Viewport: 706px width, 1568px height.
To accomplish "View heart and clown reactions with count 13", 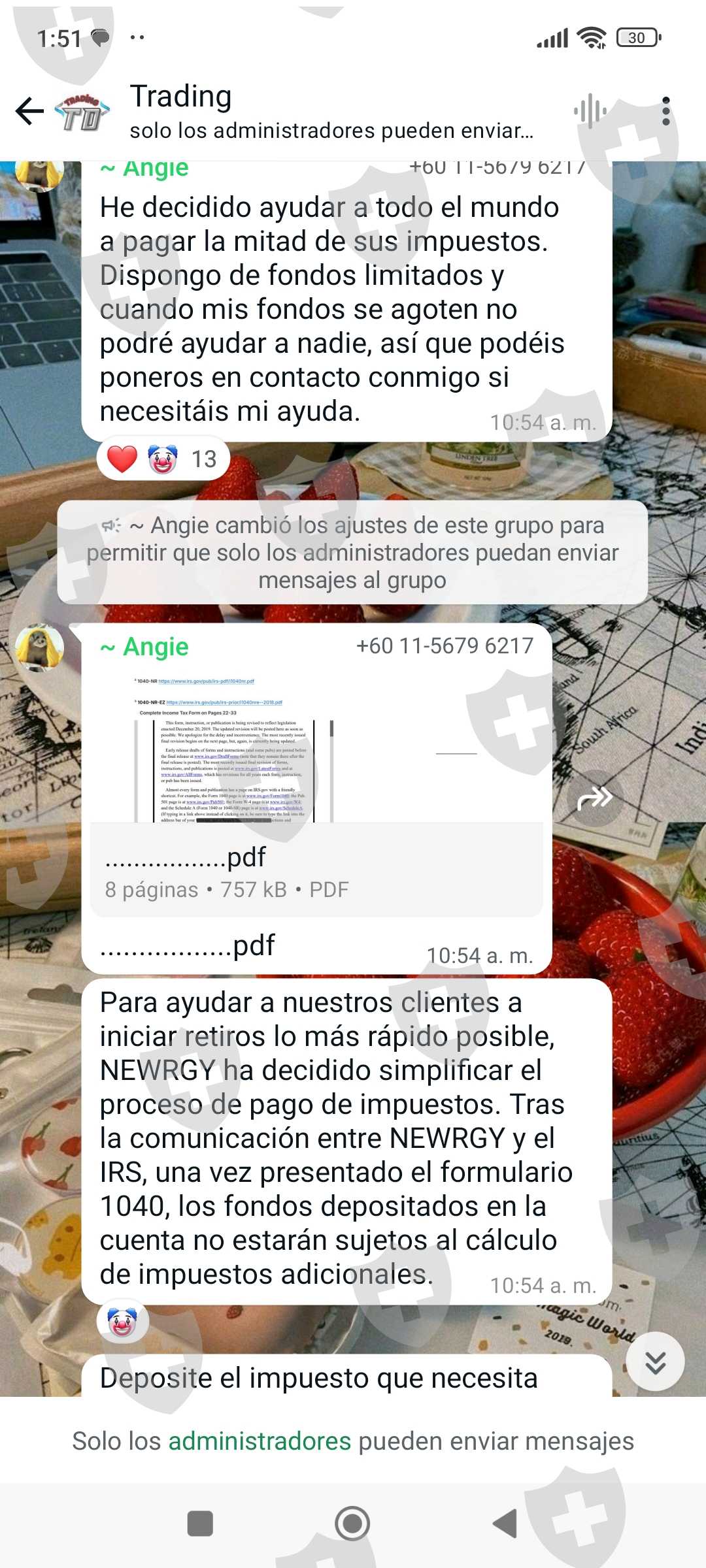I will tap(163, 459).
